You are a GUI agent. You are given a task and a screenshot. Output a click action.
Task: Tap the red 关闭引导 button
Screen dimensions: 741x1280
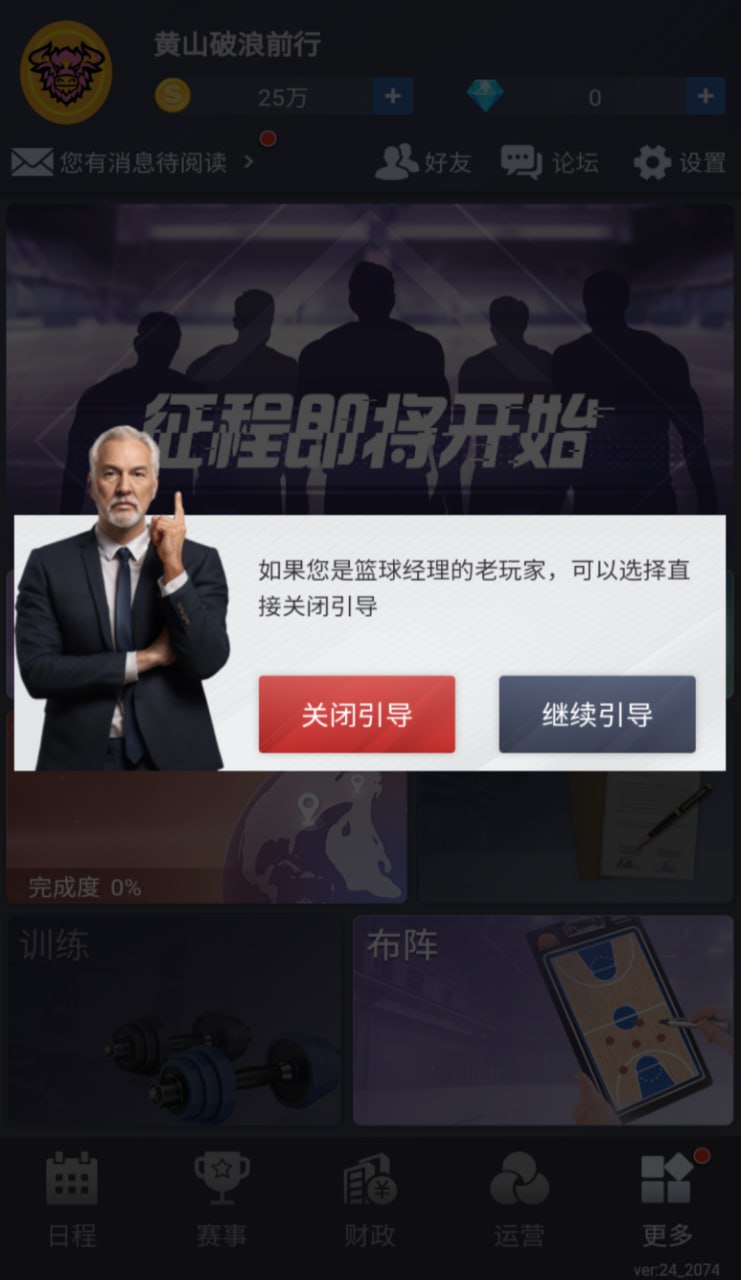point(356,714)
